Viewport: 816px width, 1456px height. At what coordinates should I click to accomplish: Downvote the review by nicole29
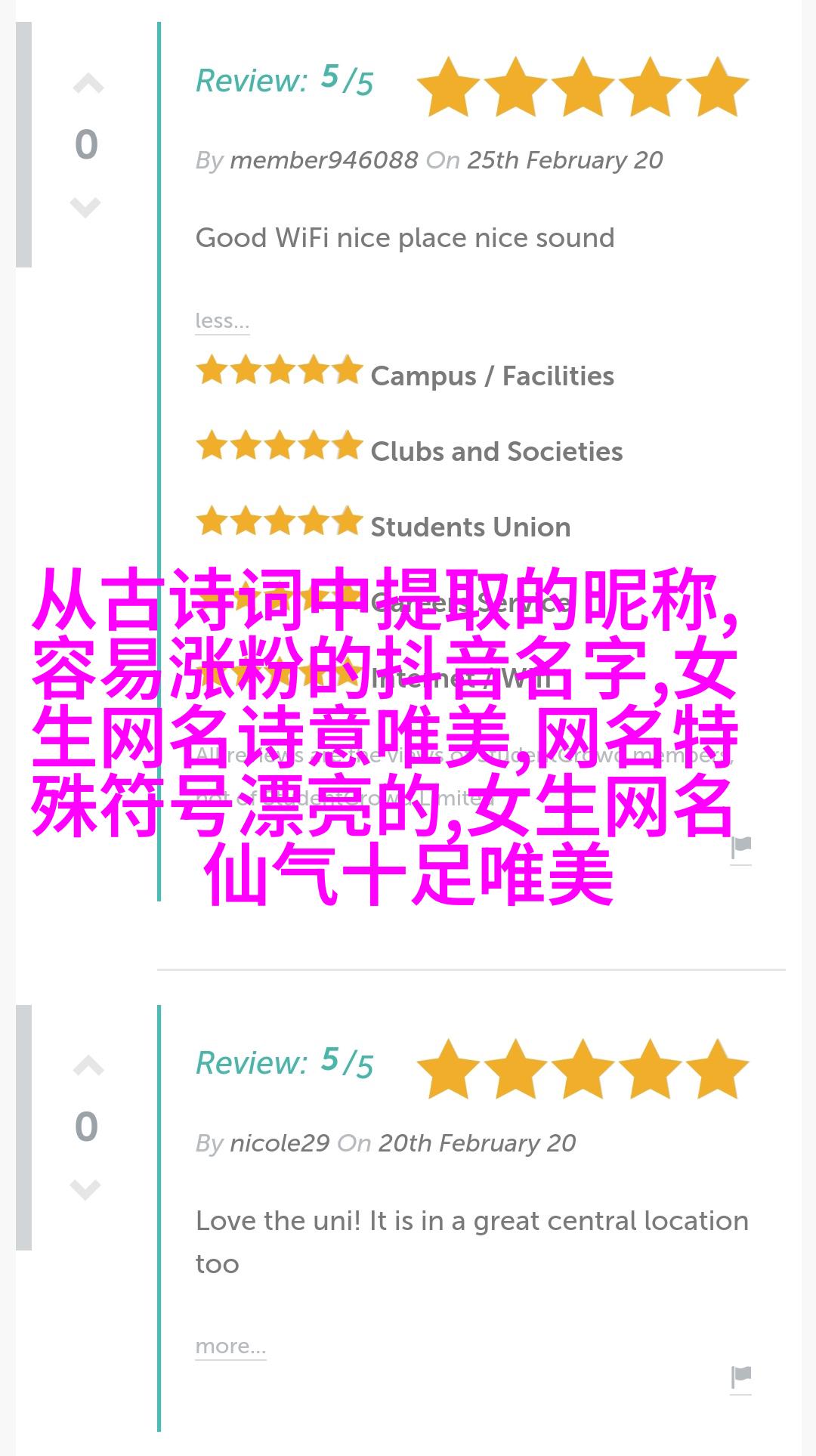(x=85, y=1189)
